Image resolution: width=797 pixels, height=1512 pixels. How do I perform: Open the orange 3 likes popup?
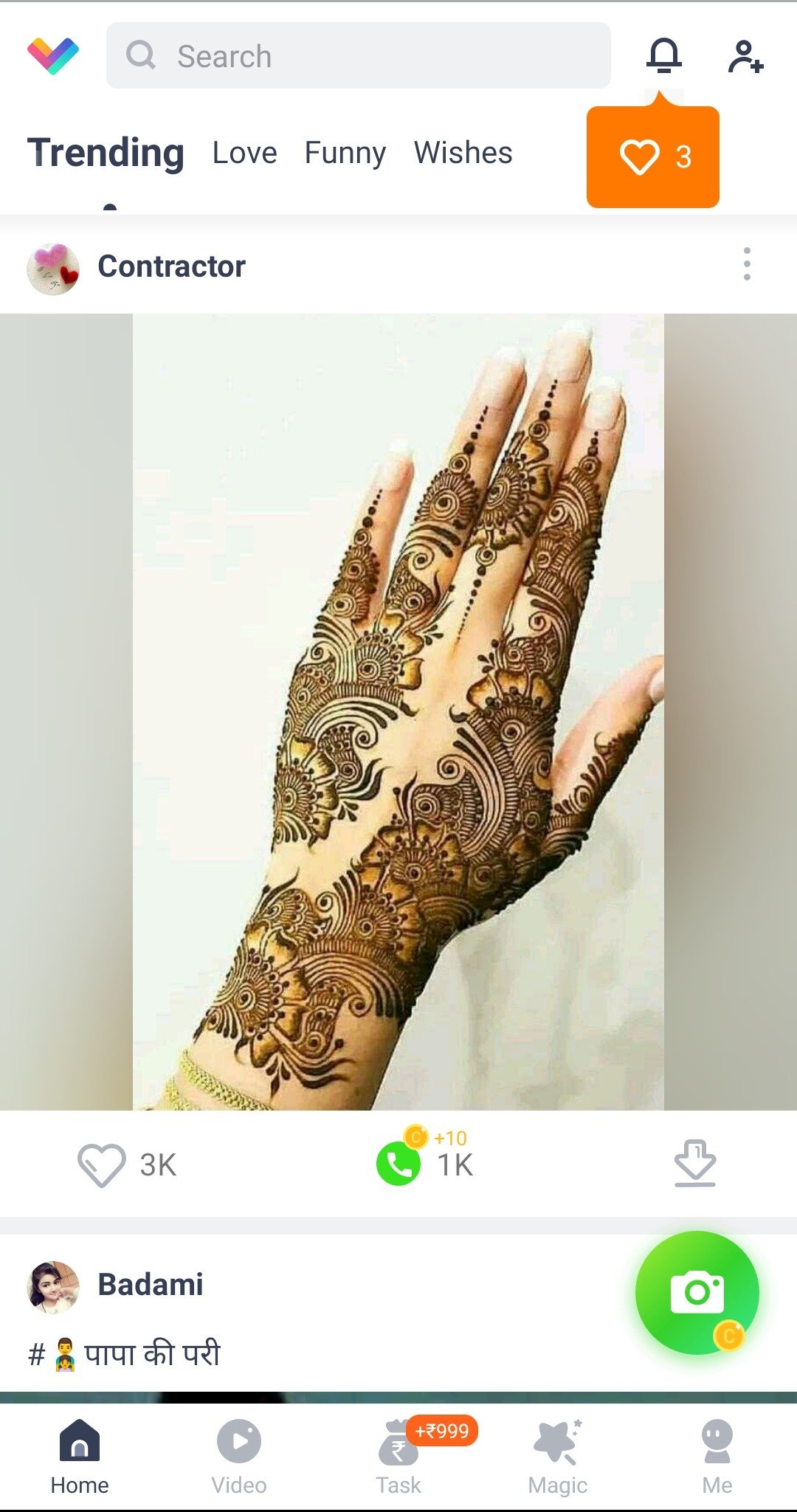(x=653, y=156)
